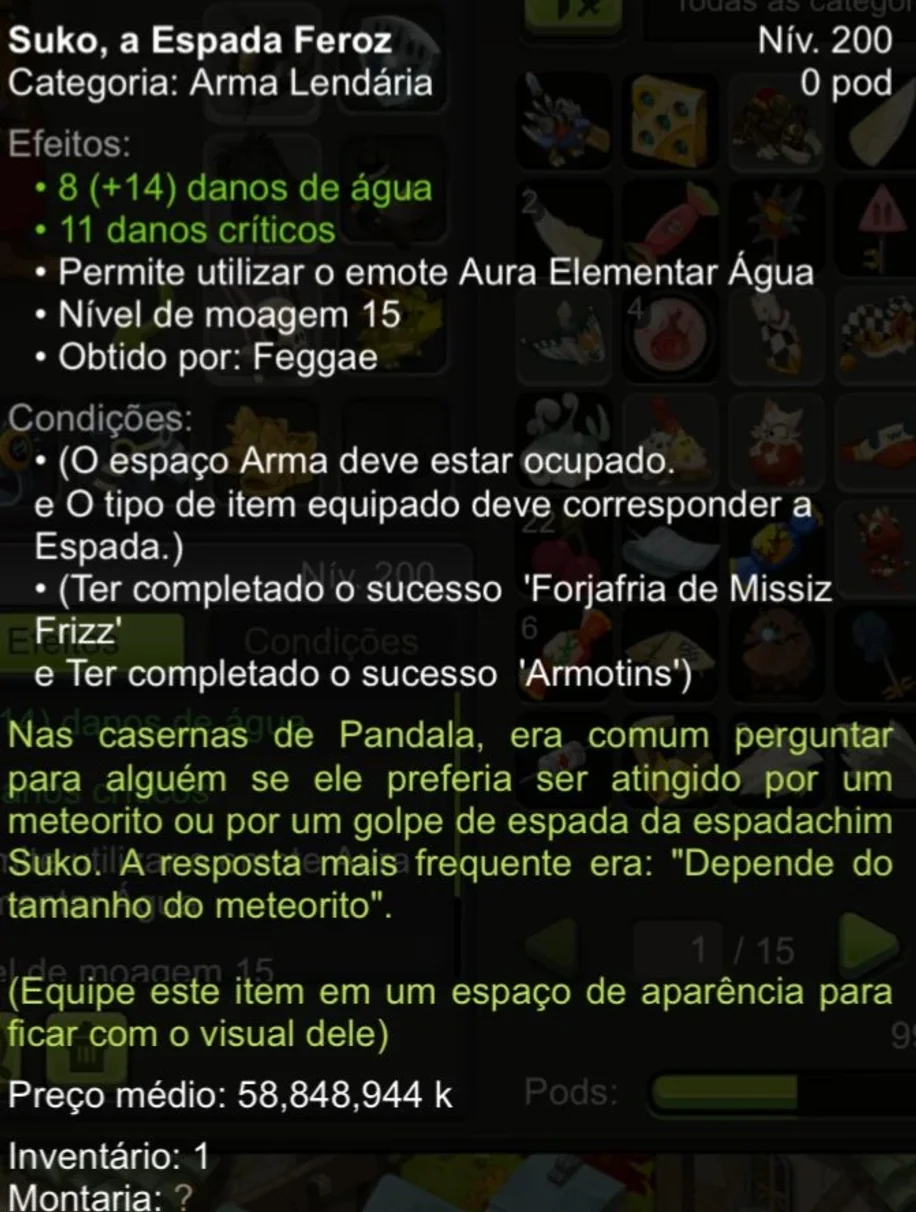Go to previous inventory page arrow

coord(552,946)
